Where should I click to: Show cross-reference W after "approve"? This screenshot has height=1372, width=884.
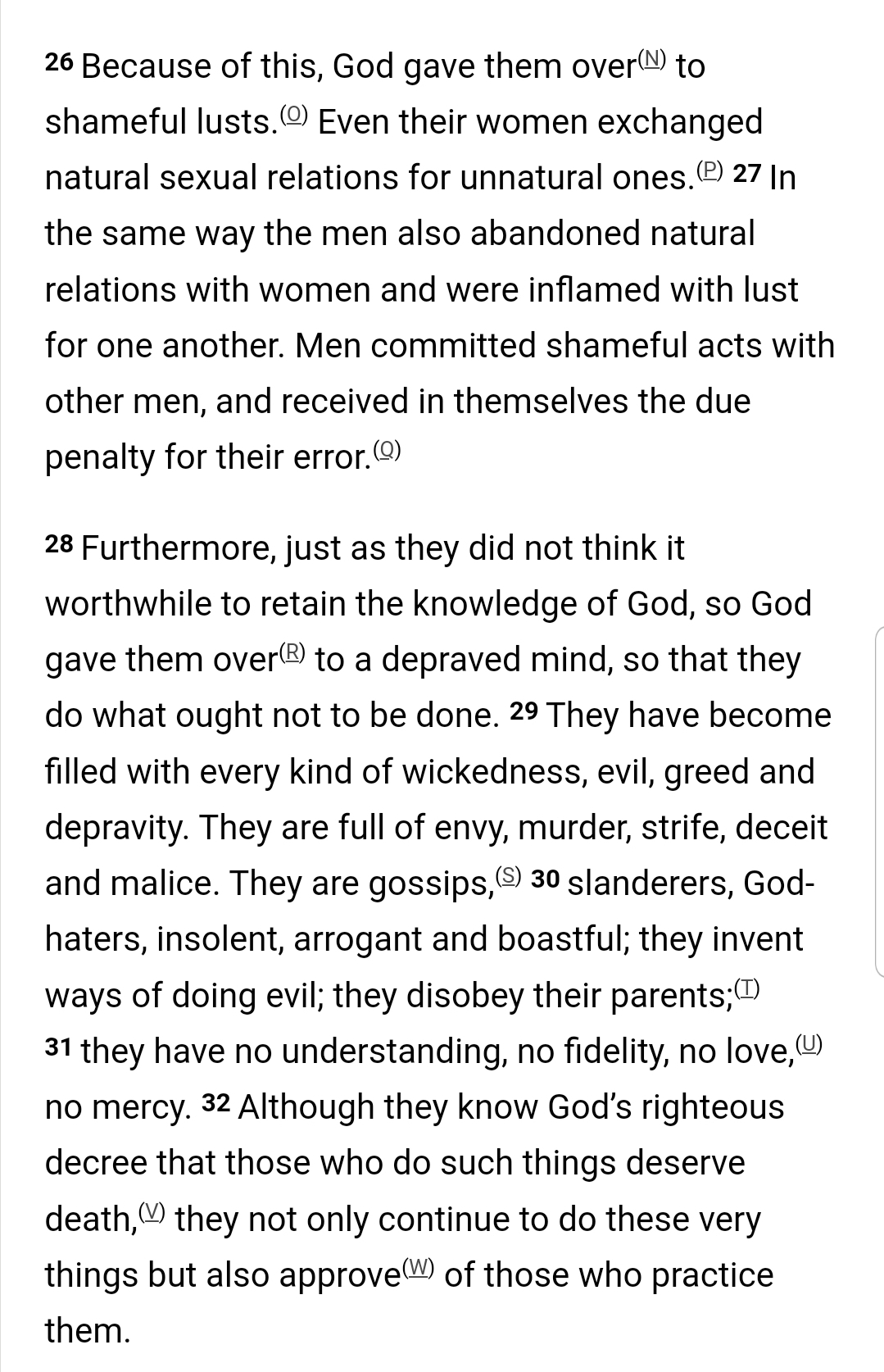point(420,1268)
